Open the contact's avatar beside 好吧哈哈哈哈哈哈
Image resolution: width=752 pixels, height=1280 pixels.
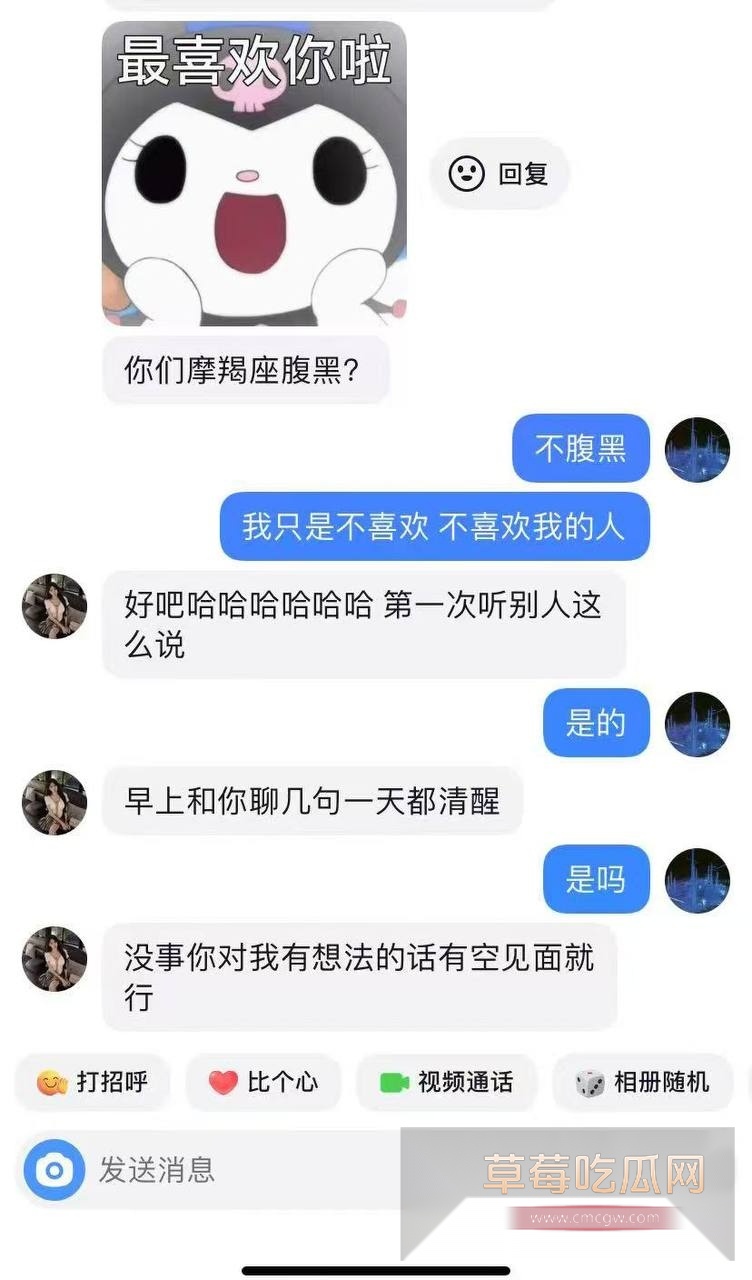coord(54,606)
